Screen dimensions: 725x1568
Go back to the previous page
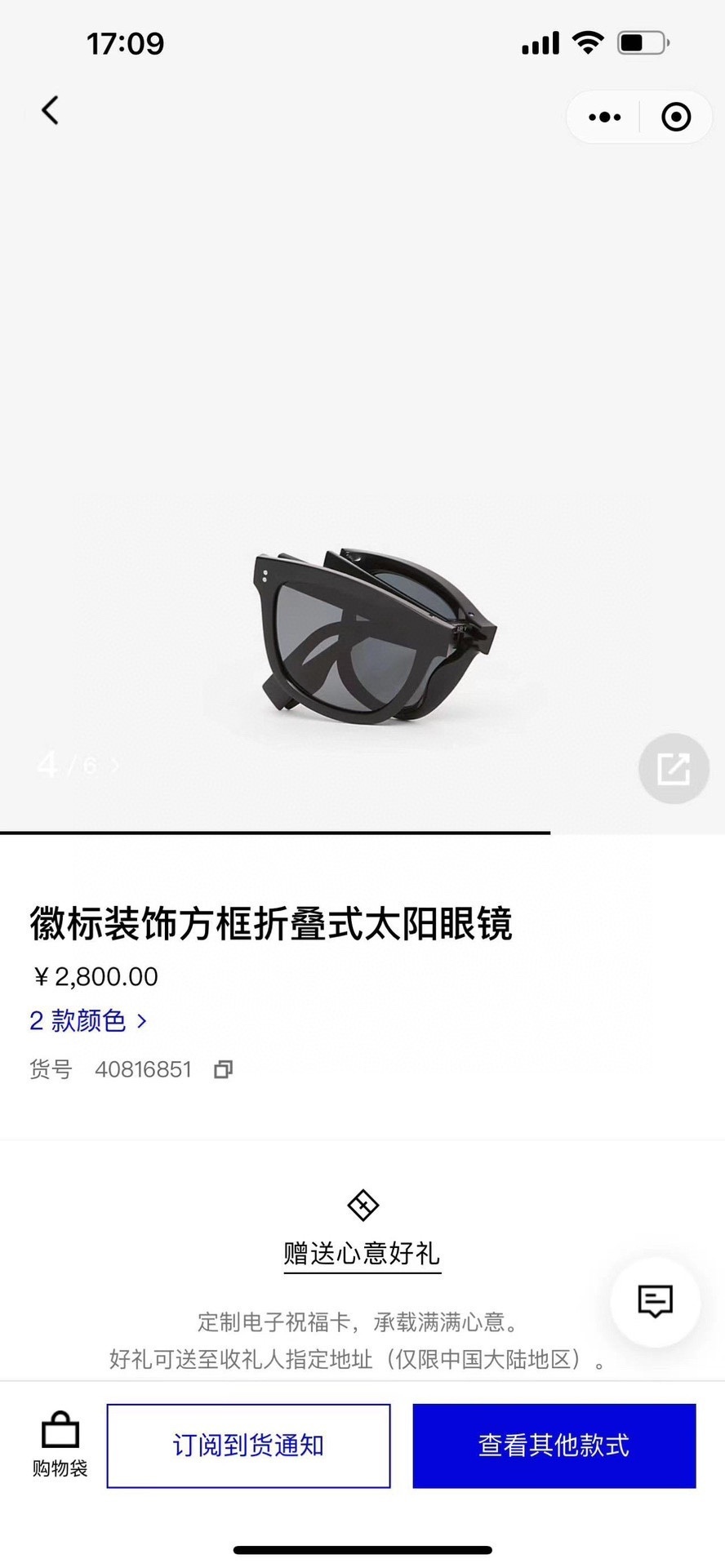tap(51, 110)
